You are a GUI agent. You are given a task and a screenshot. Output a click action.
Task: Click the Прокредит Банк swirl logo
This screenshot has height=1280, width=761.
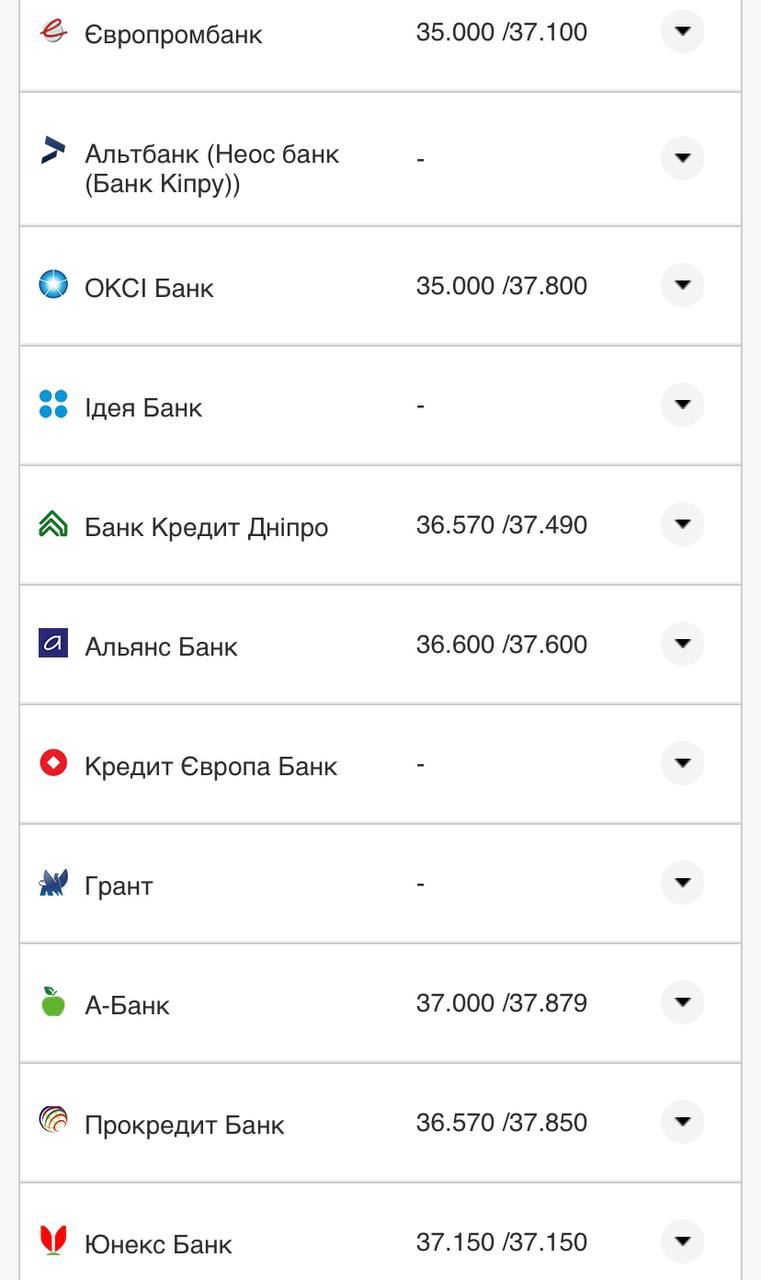pos(52,1115)
